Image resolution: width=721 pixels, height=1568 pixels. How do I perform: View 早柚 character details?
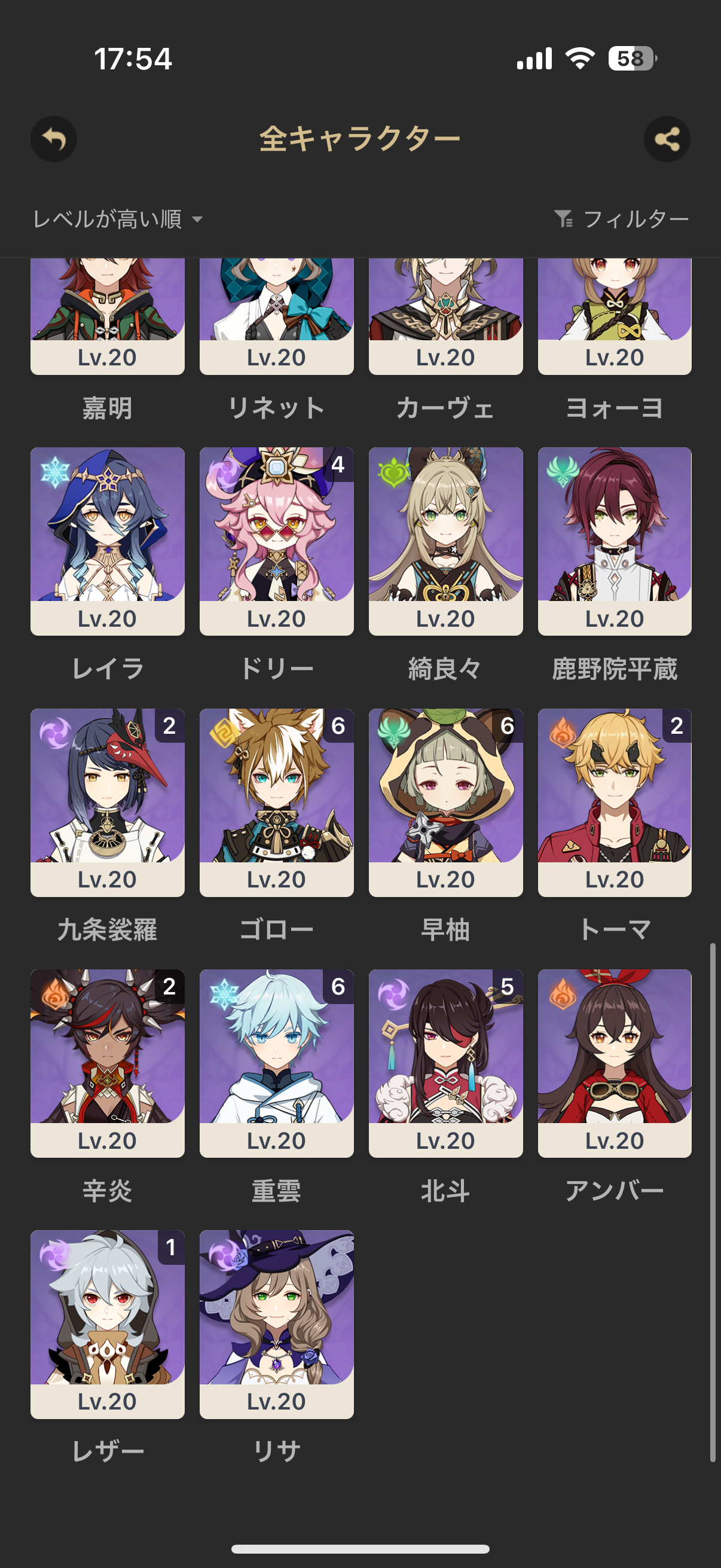point(445,802)
